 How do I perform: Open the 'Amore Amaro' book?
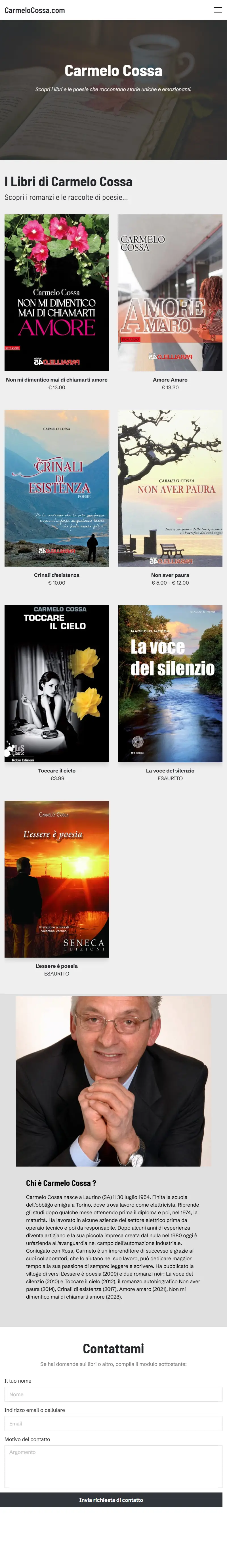point(170,293)
